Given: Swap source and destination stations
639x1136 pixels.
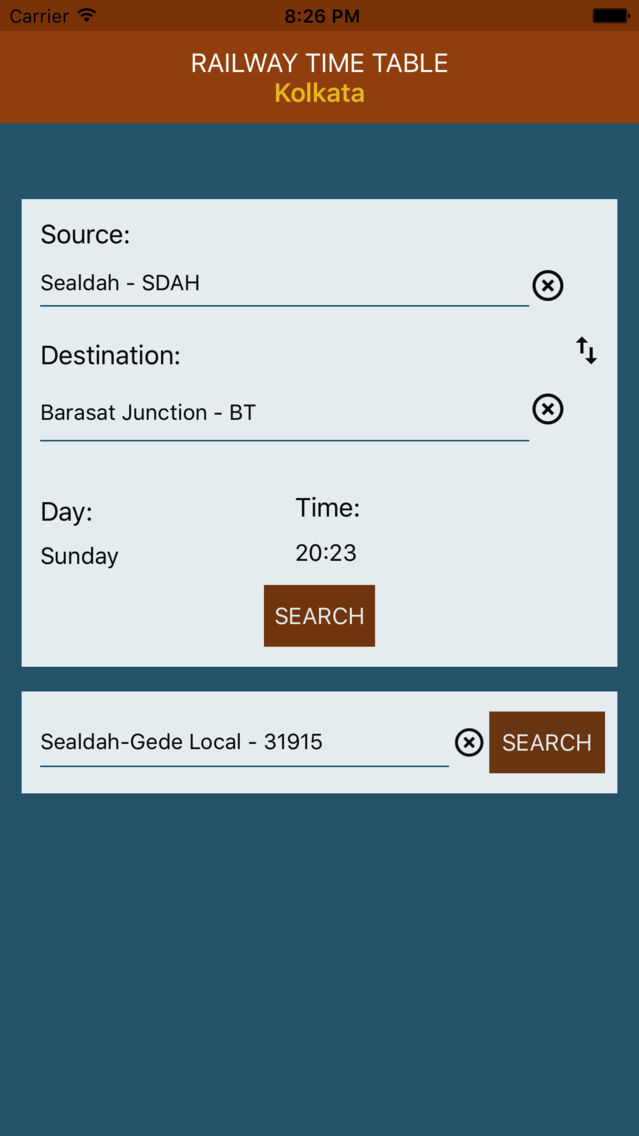Looking at the screenshot, I should pyautogui.click(x=586, y=351).
